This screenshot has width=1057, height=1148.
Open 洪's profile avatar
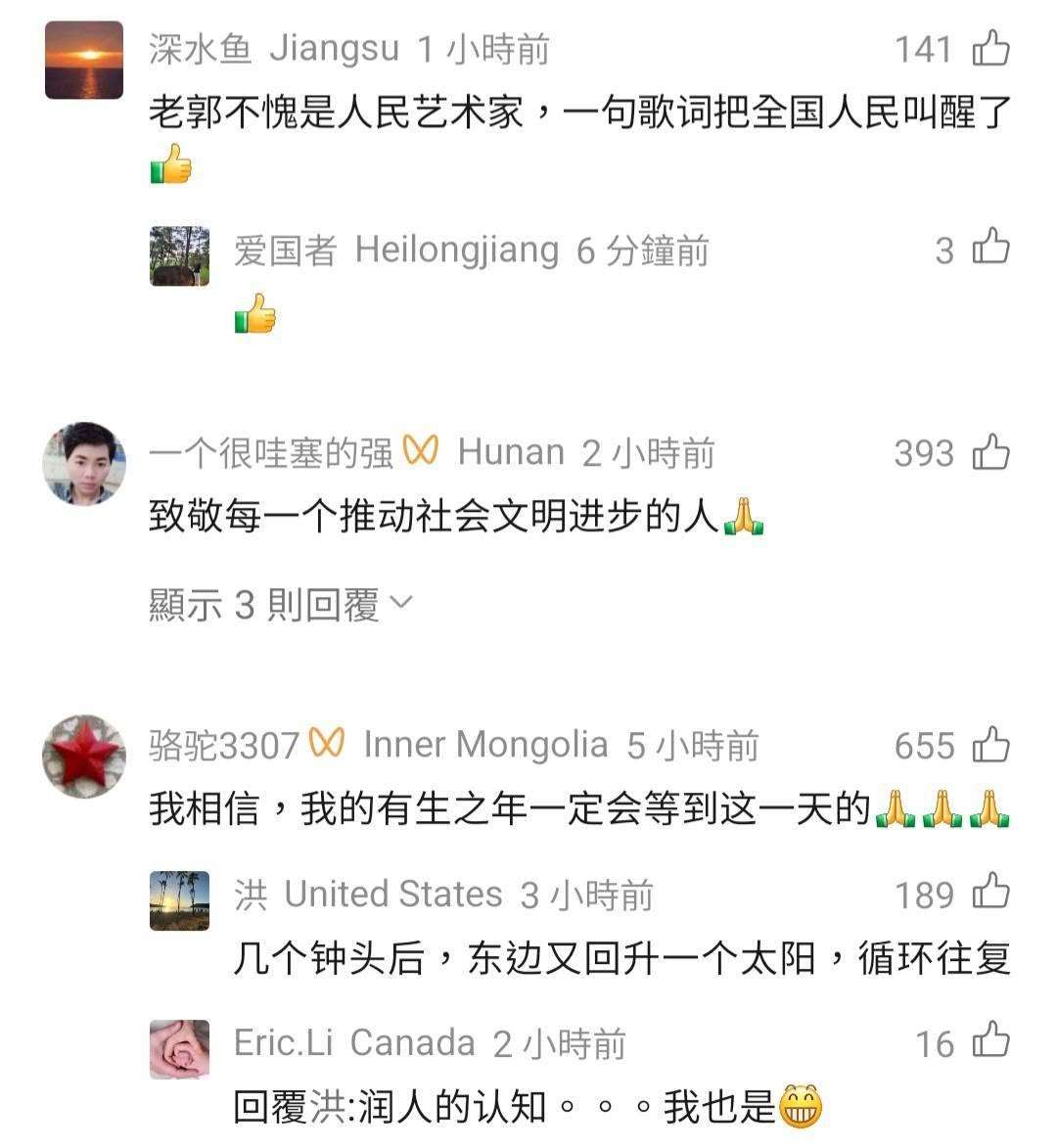(x=179, y=901)
